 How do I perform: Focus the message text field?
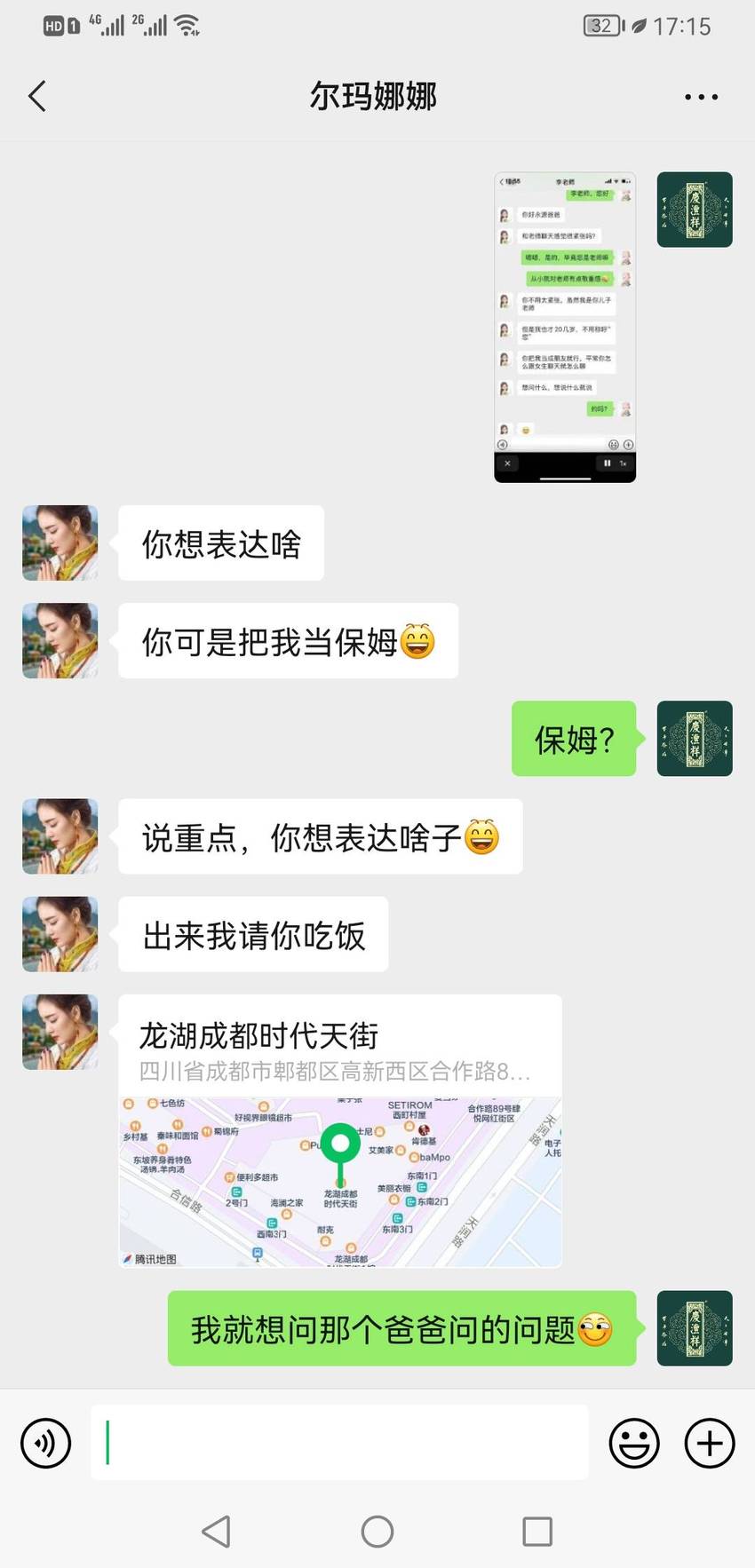[x=339, y=1443]
